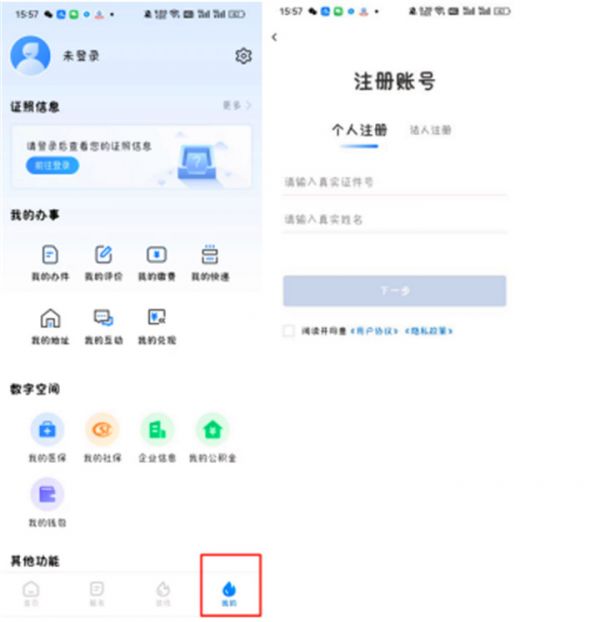Open 我的快递

coord(210,262)
